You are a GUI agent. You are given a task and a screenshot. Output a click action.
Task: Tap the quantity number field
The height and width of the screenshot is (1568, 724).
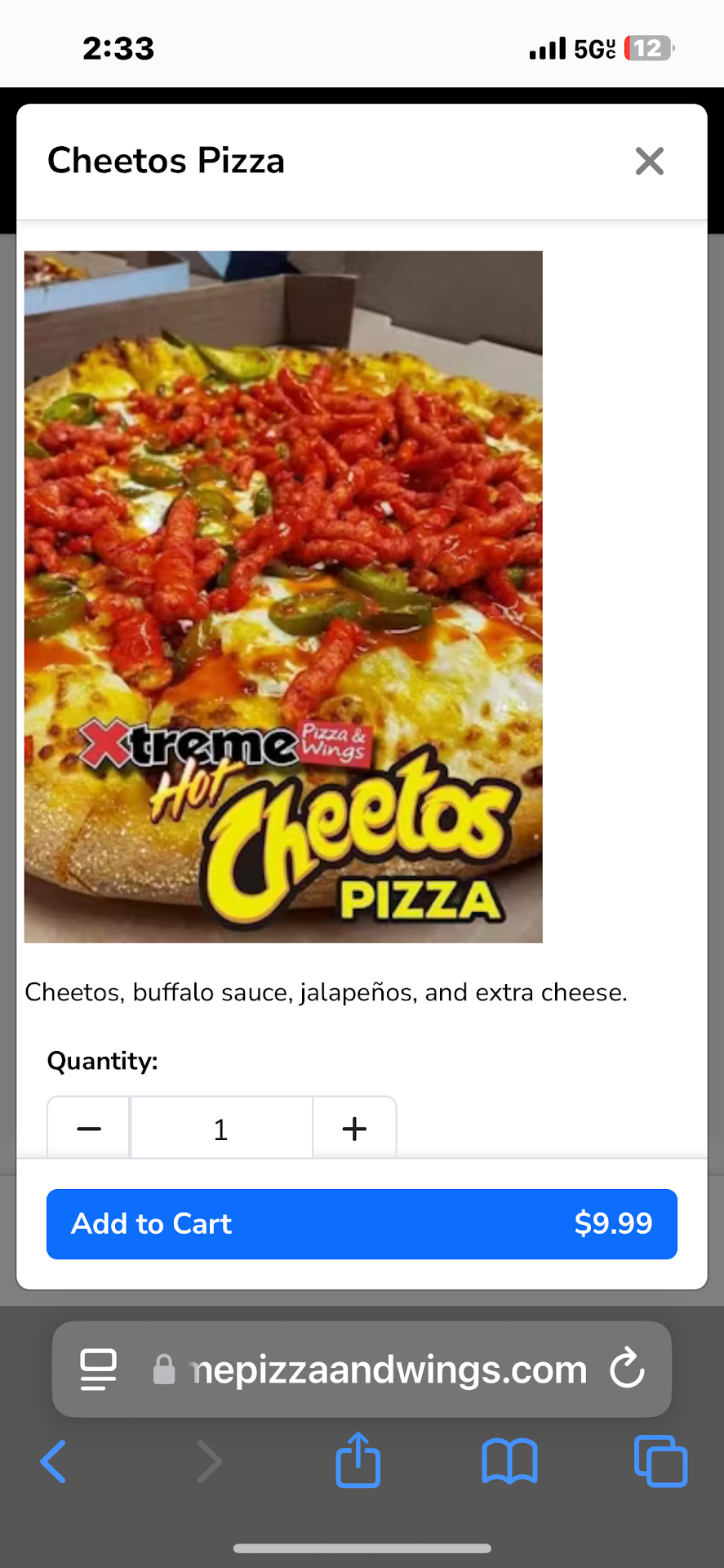(x=220, y=1129)
